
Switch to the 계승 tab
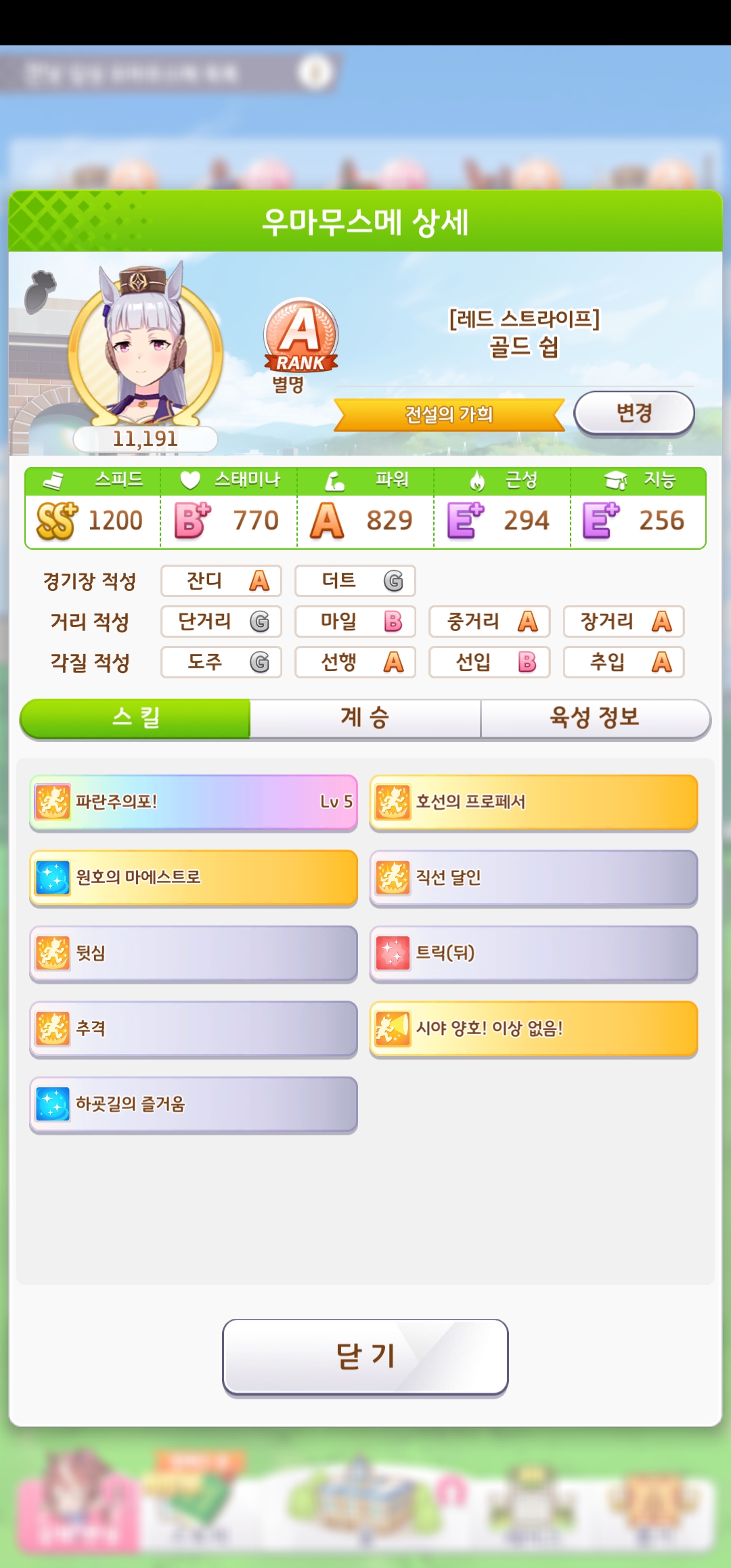(x=365, y=718)
